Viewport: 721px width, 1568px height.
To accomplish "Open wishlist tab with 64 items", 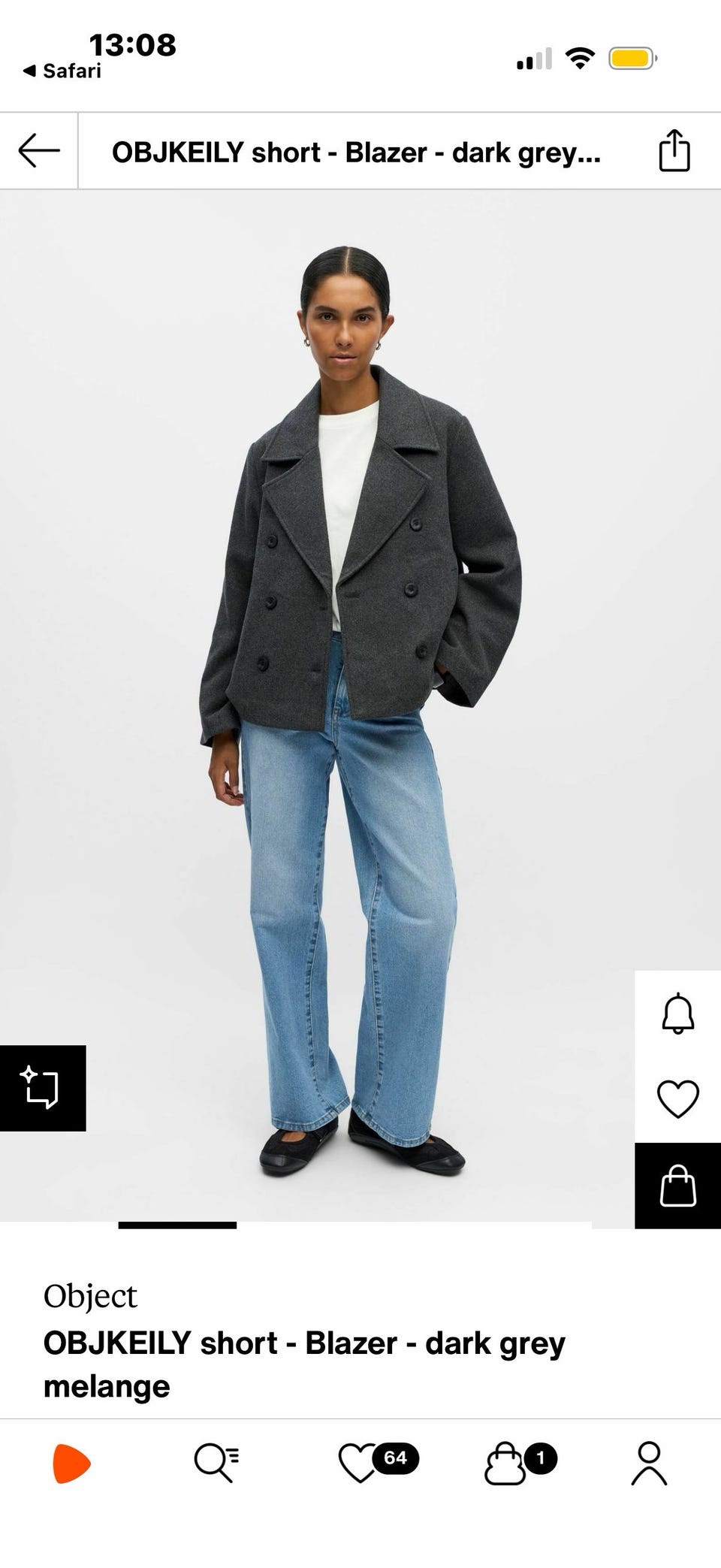I will (x=378, y=1462).
